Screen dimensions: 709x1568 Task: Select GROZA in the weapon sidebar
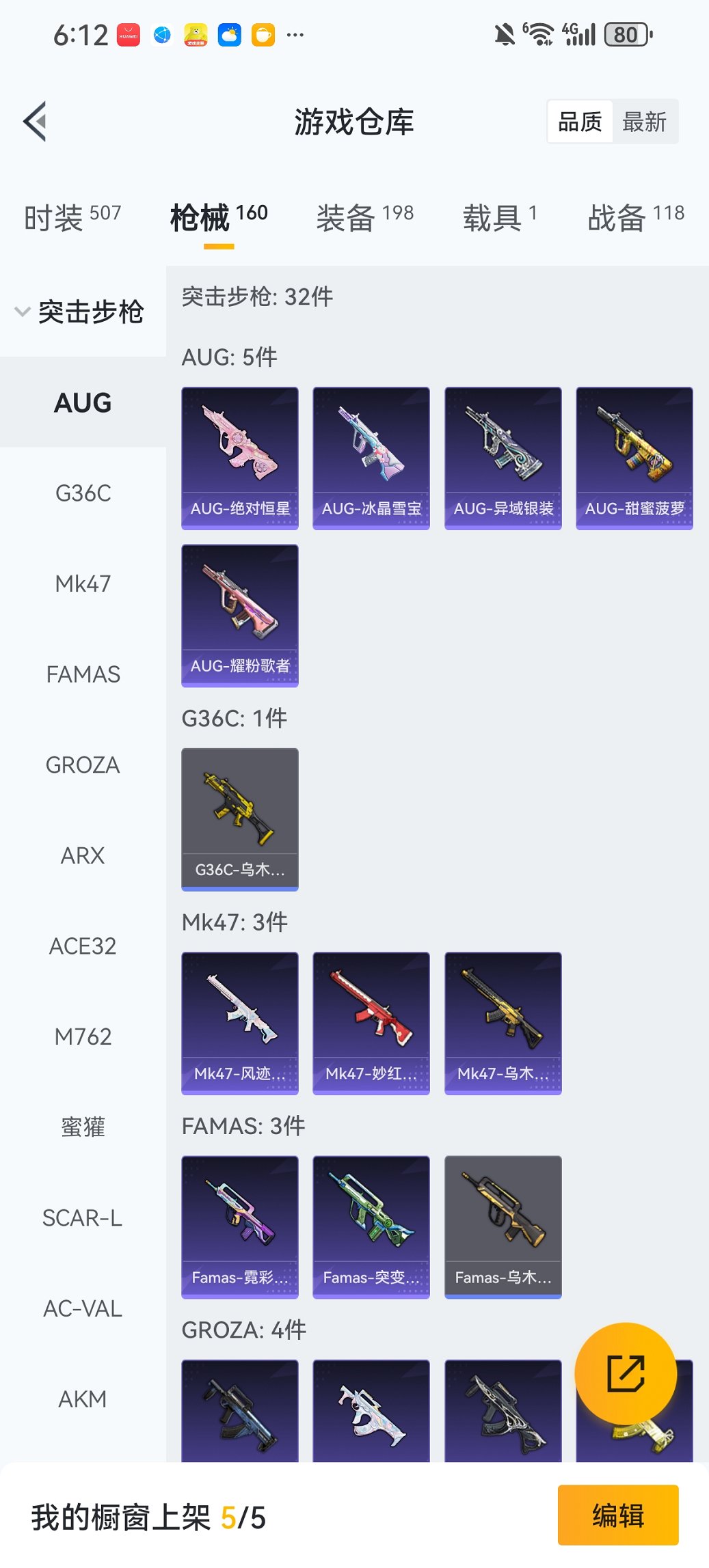coord(82,765)
